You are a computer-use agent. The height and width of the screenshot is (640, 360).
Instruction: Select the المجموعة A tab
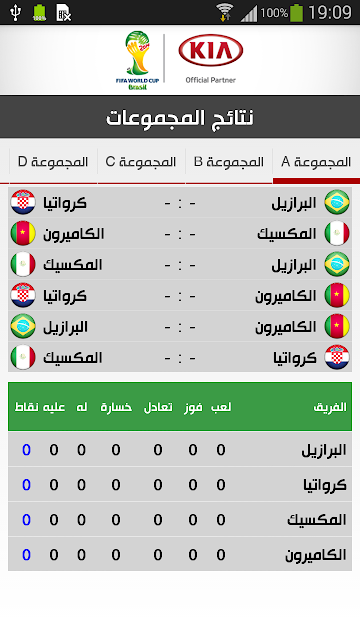[316, 162]
